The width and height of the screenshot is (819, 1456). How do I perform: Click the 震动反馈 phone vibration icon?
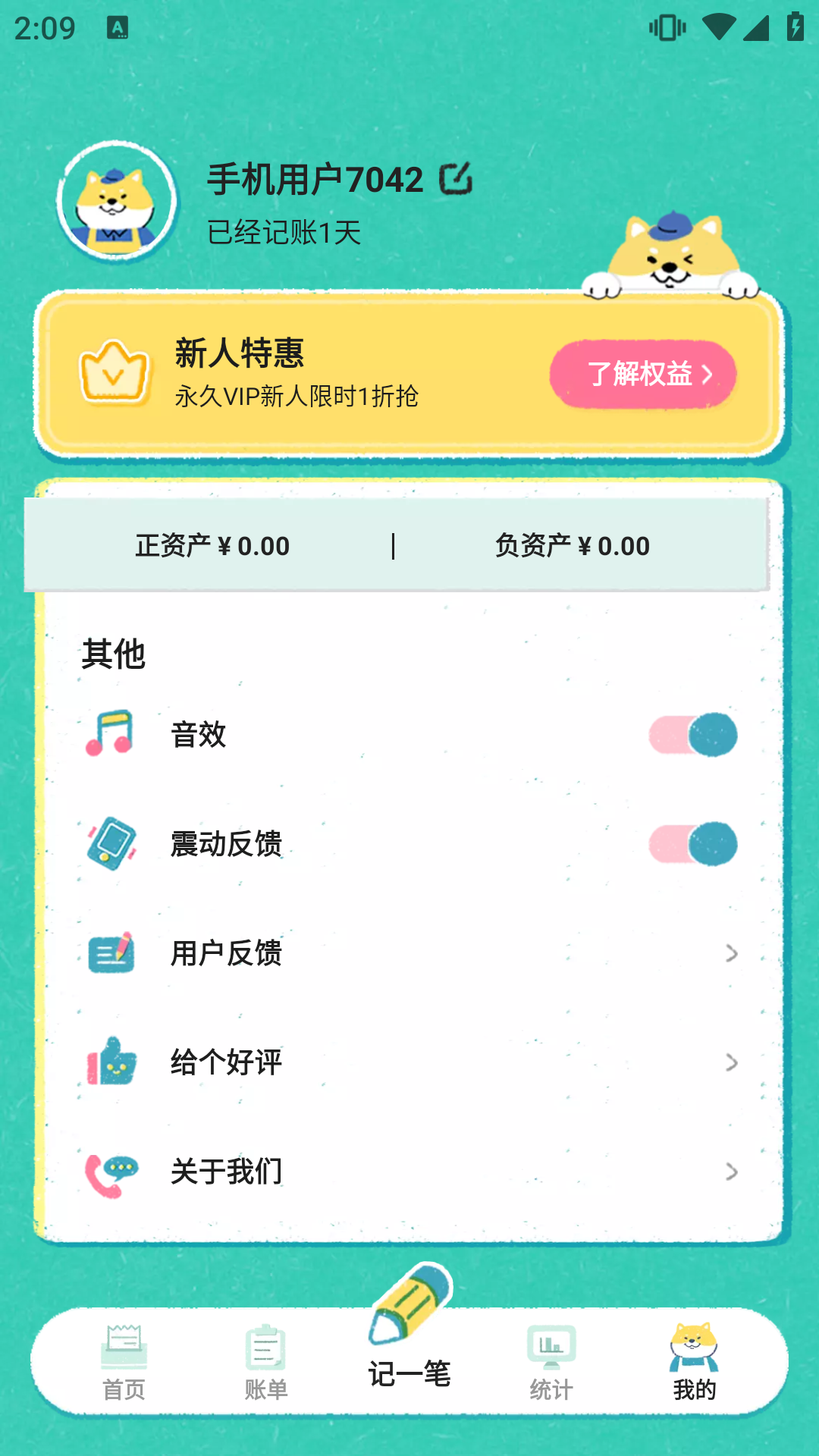point(112,843)
